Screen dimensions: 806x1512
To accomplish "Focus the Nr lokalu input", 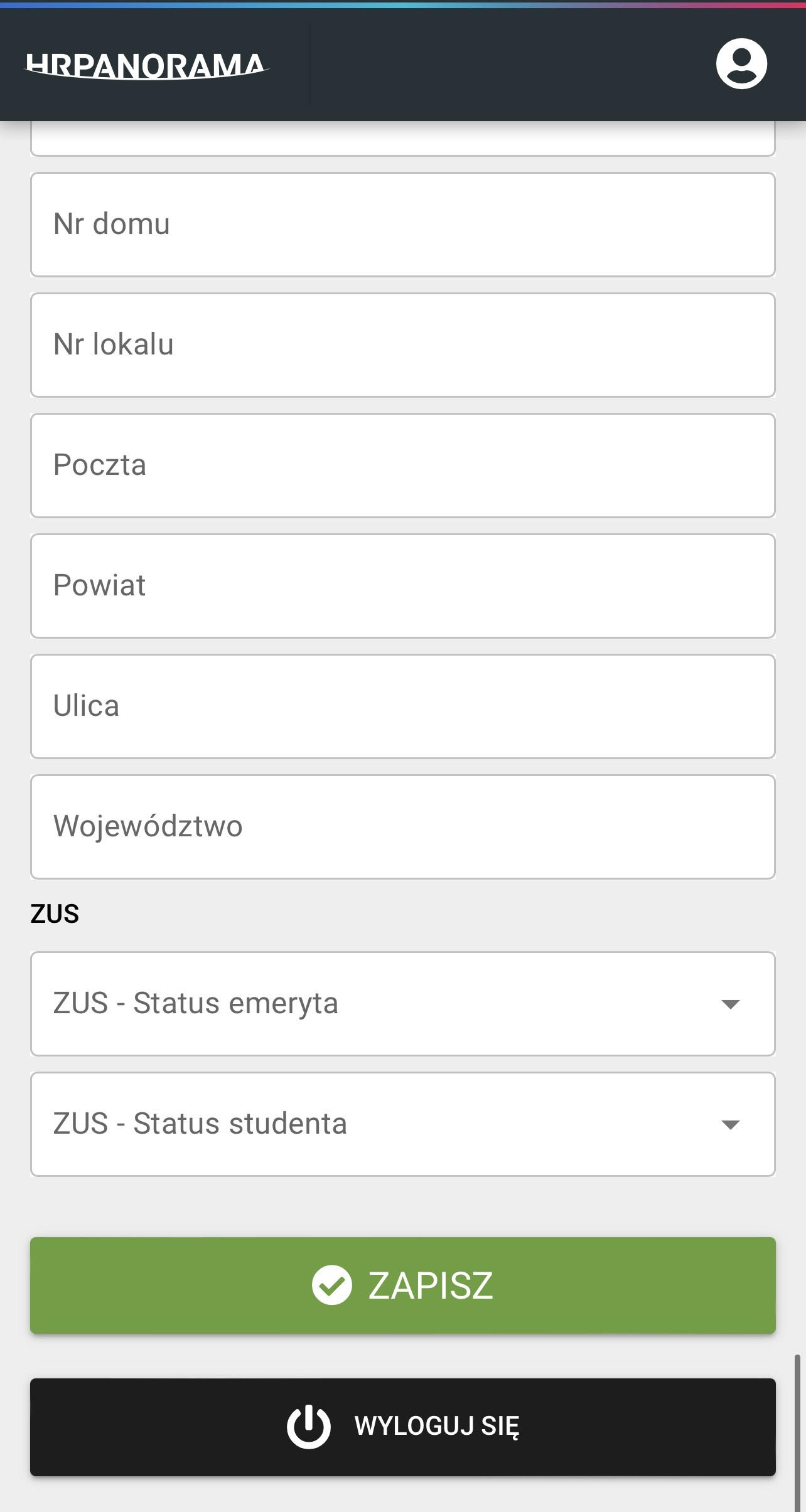I will (x=402, y=345).
